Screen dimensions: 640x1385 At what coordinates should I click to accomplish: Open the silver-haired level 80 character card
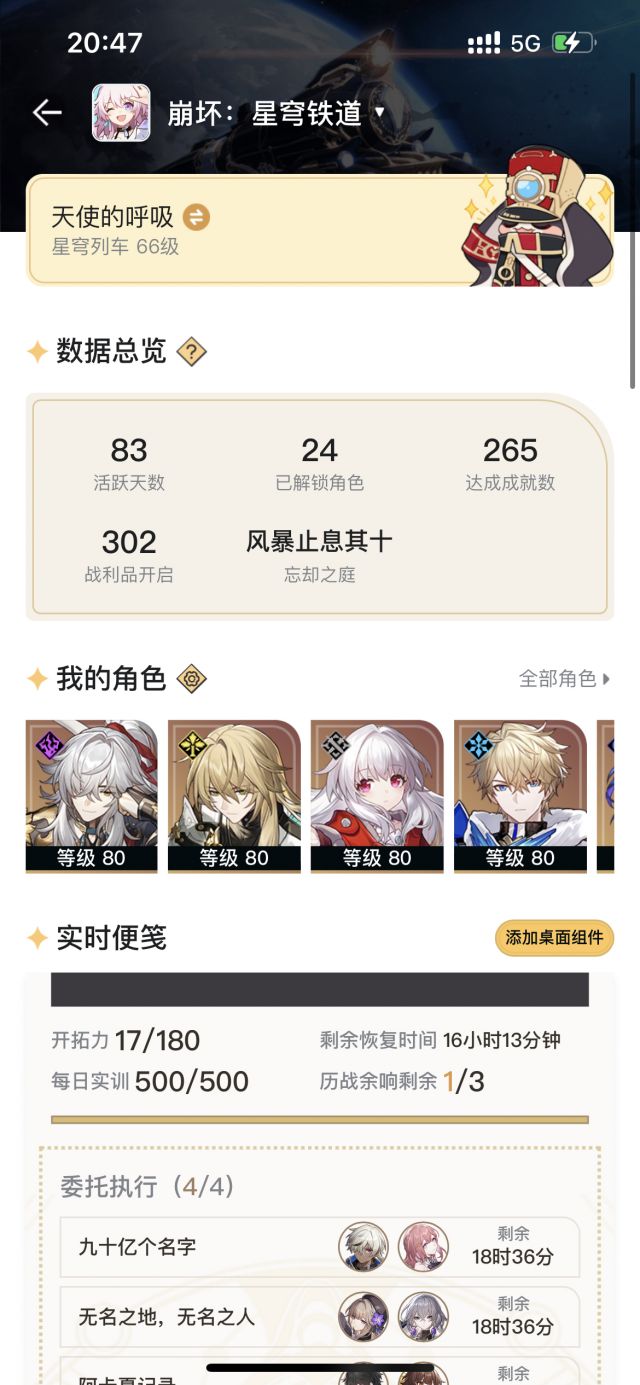(x=91, y=795)
